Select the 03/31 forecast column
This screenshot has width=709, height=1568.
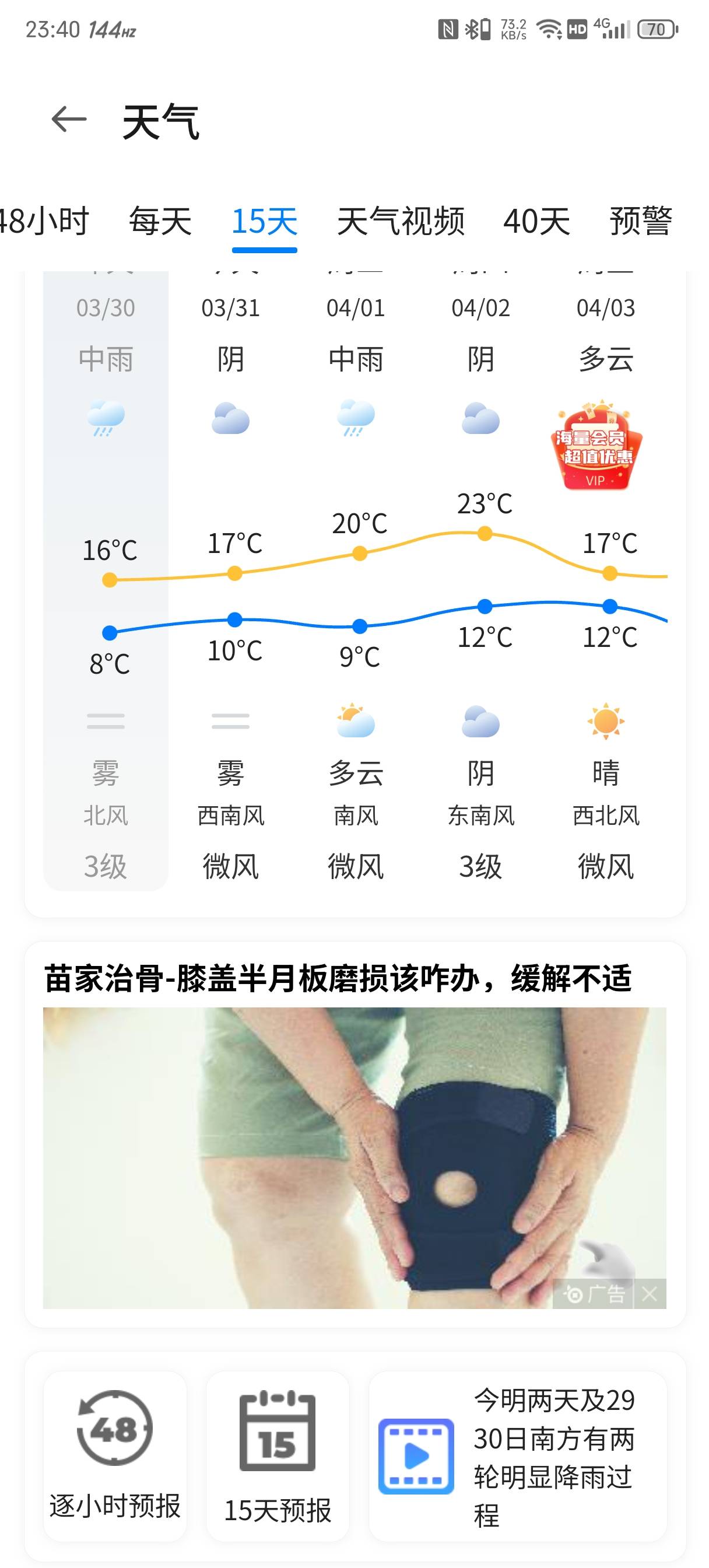pos(231,578)
